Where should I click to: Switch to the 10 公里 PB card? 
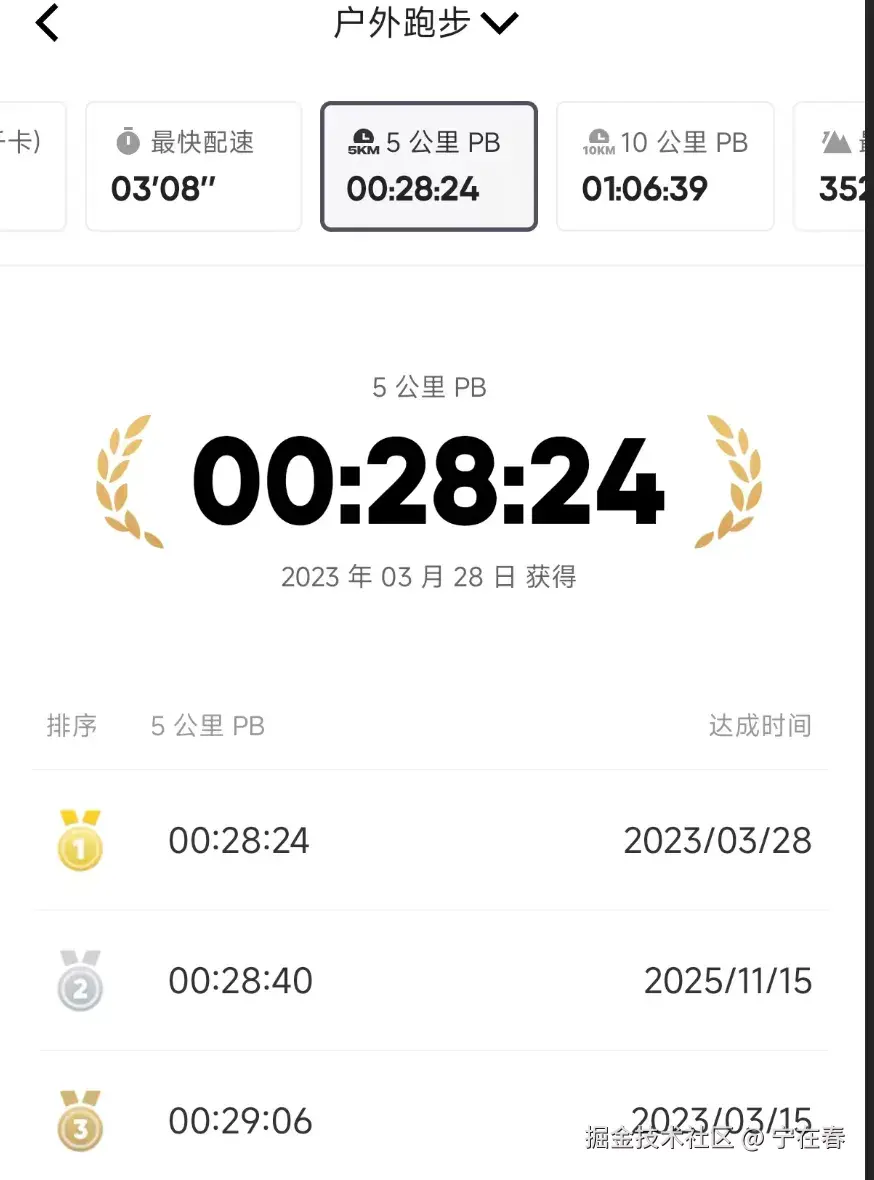pyautogui.click(x=665, y=167)
